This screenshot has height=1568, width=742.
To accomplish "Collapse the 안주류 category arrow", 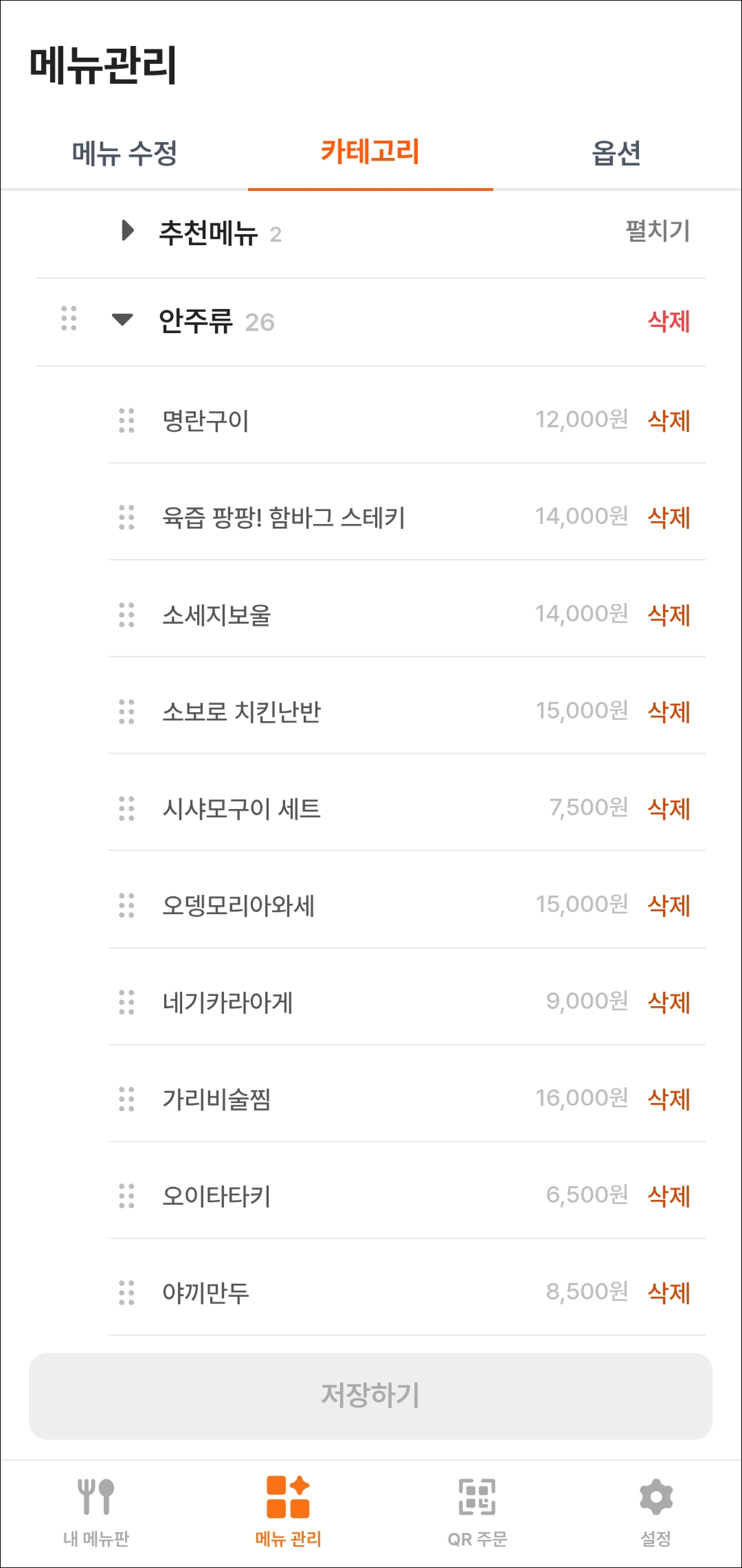I will click(x=122, y=319).
